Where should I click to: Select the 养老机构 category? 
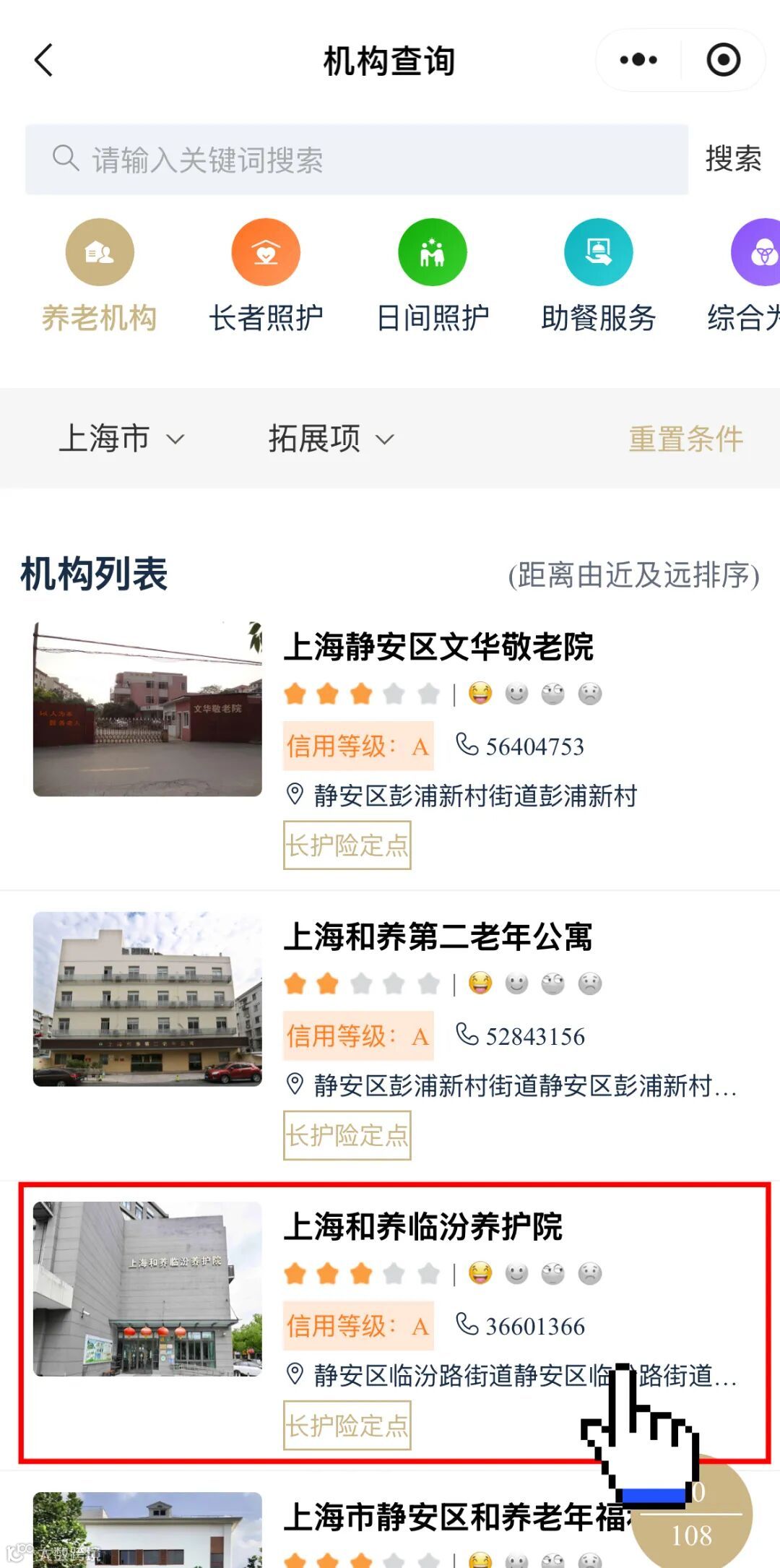100,275
